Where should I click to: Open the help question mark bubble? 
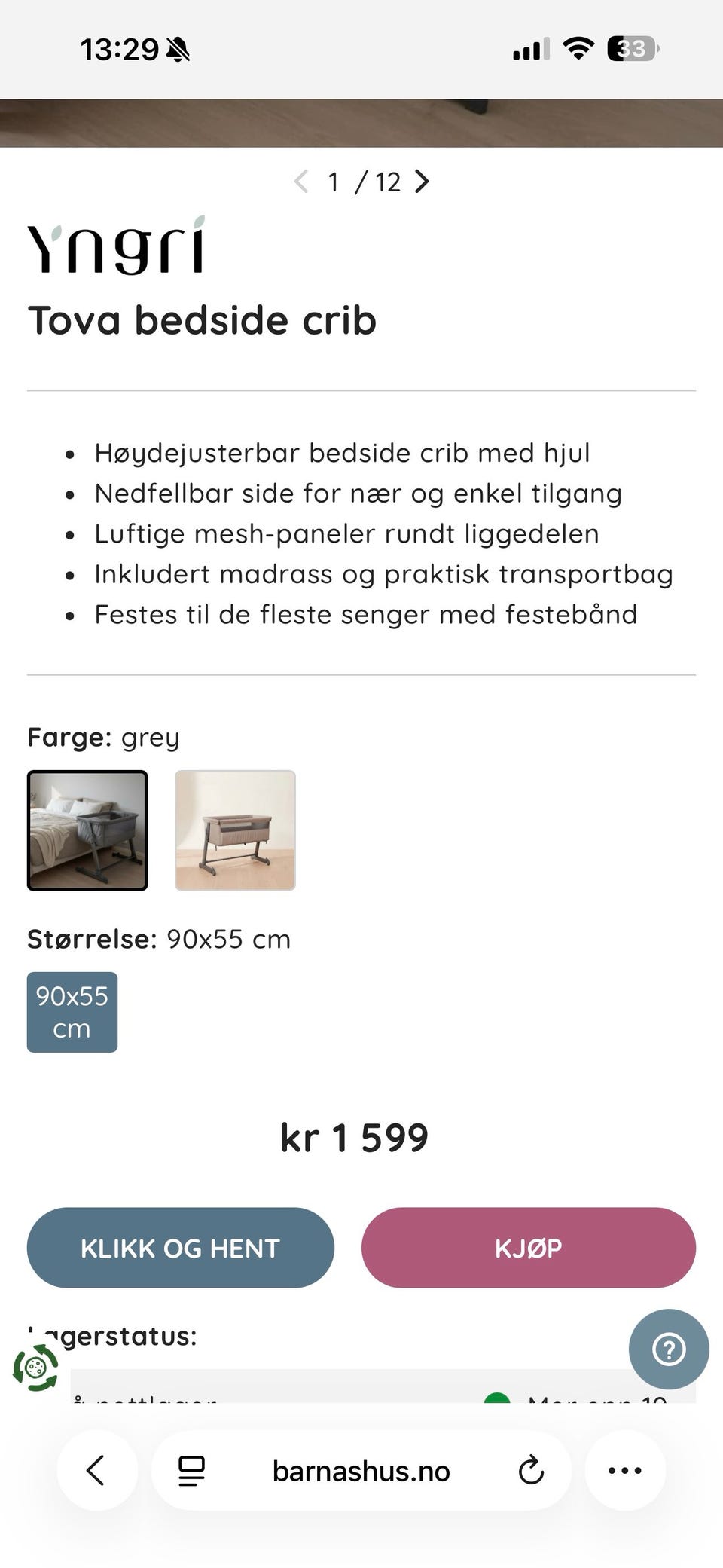(x=669, y=1349)
